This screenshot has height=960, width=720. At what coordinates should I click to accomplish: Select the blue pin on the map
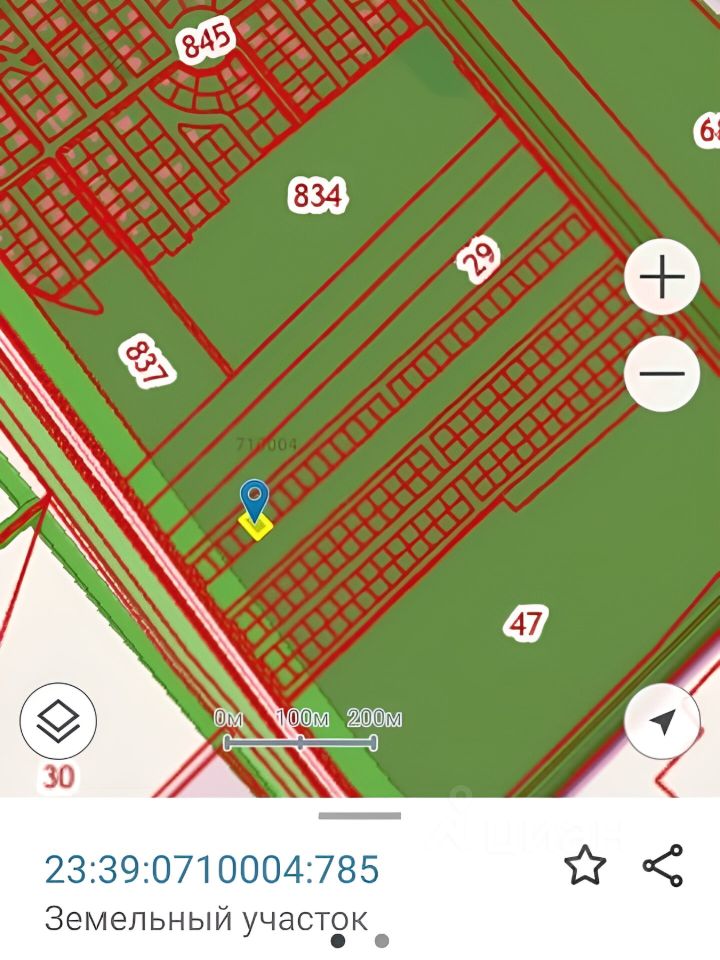(255, 500)
